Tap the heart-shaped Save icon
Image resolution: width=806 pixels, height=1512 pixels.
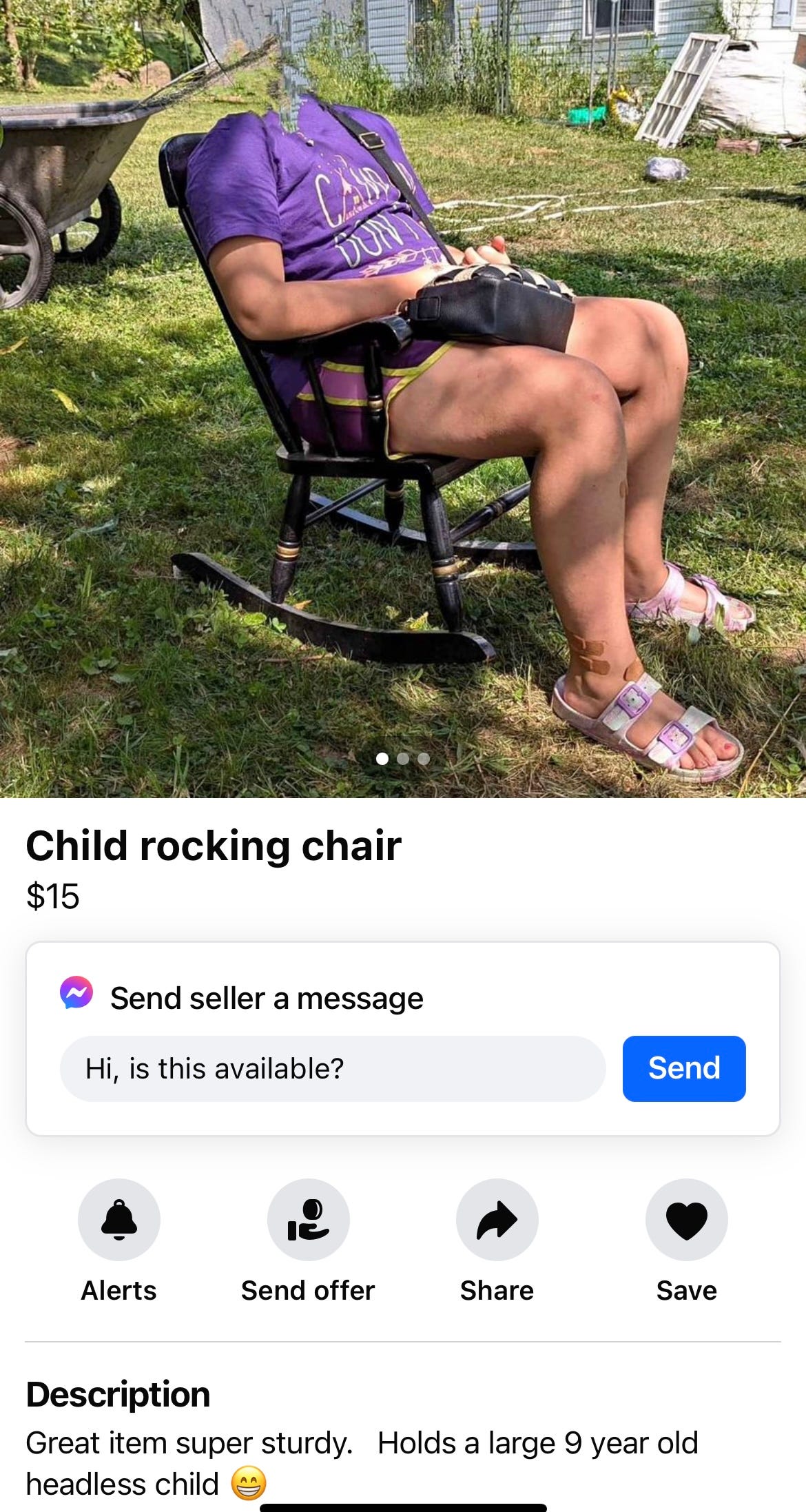[686, 1219]
